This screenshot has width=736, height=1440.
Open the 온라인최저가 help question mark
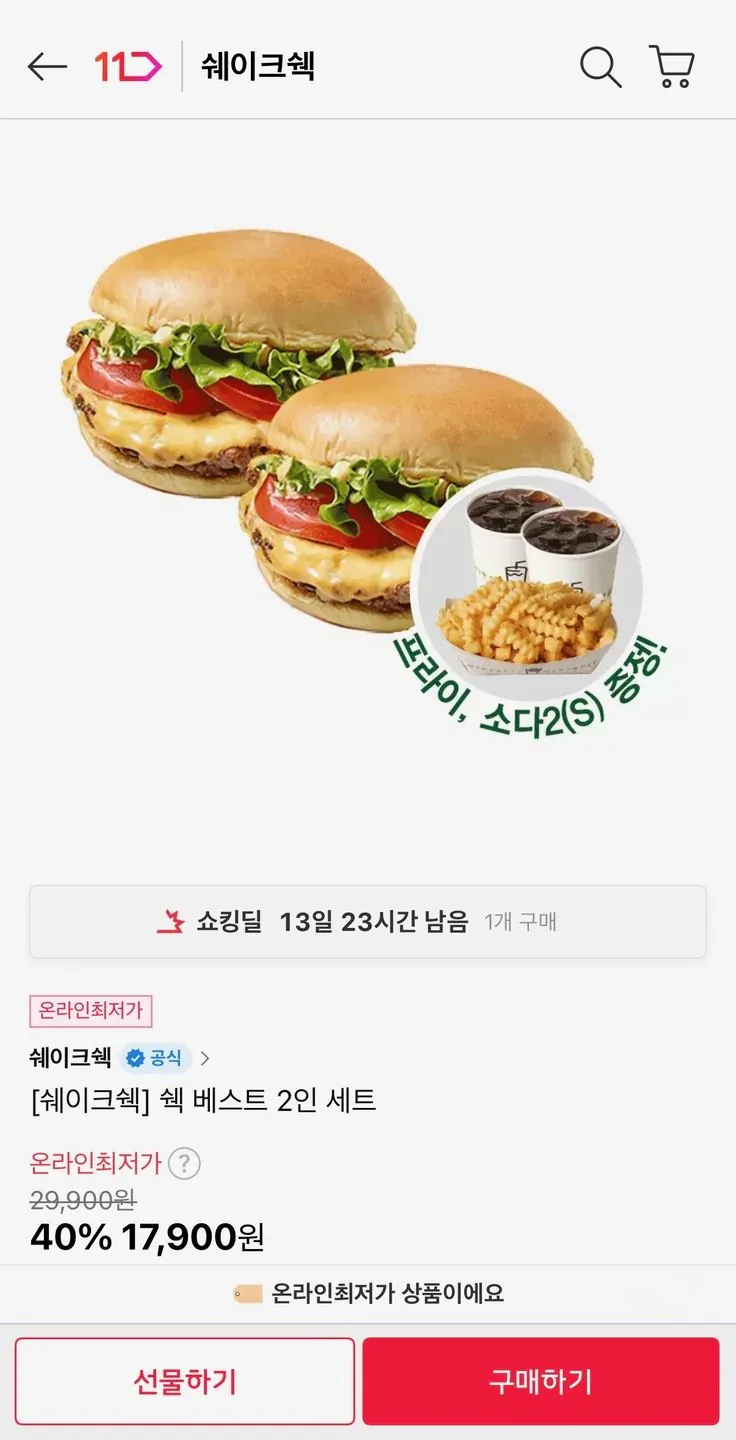click(x=185, y=1163)
